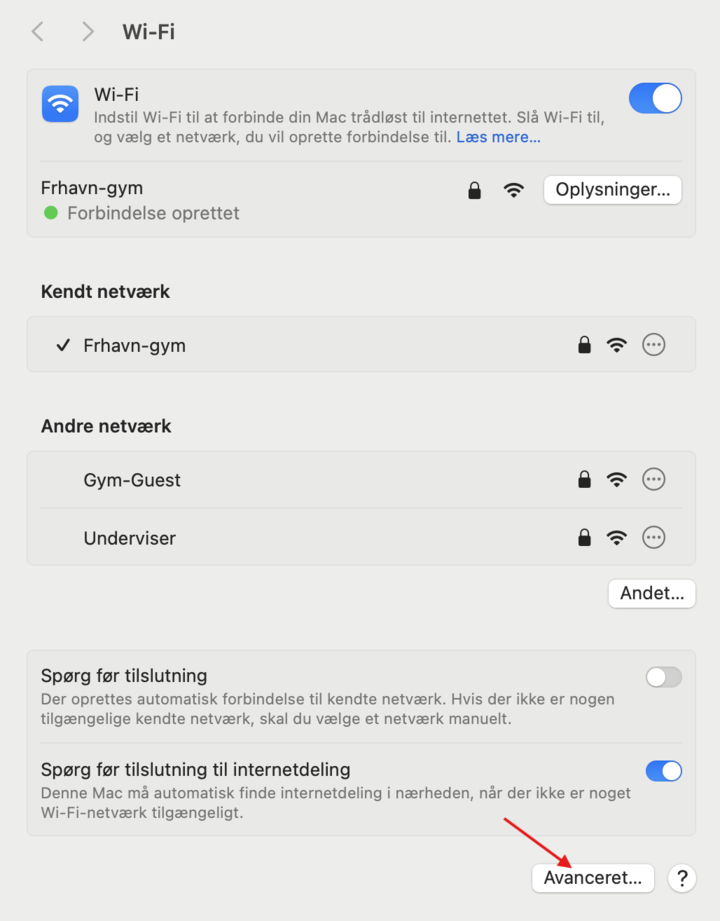Open Oplysninger for Frhavn-gym
The width and height of the screenshot is (720, 921).
[x=612, y=190]
